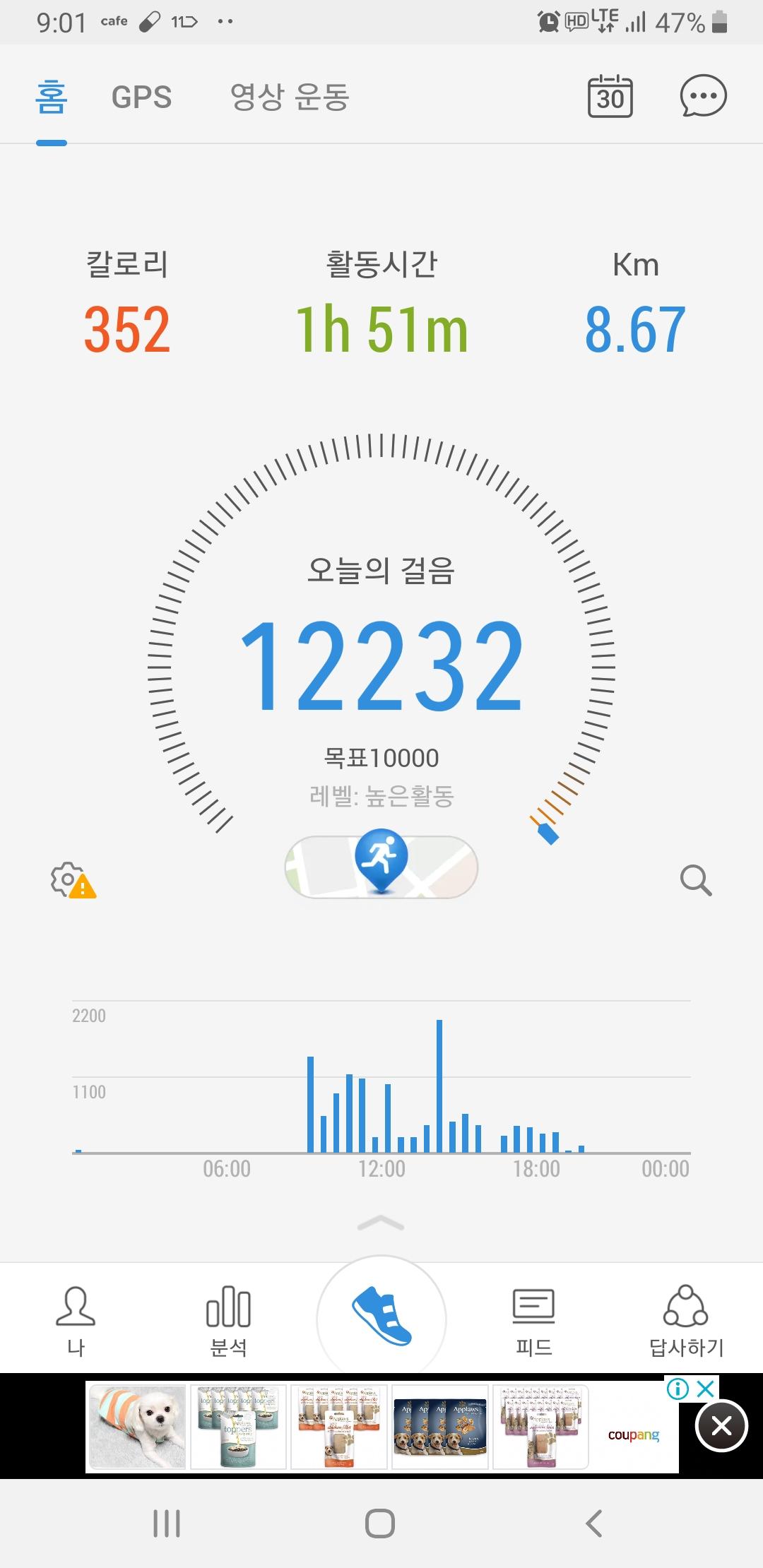Switch to the GPS tab

141,97
